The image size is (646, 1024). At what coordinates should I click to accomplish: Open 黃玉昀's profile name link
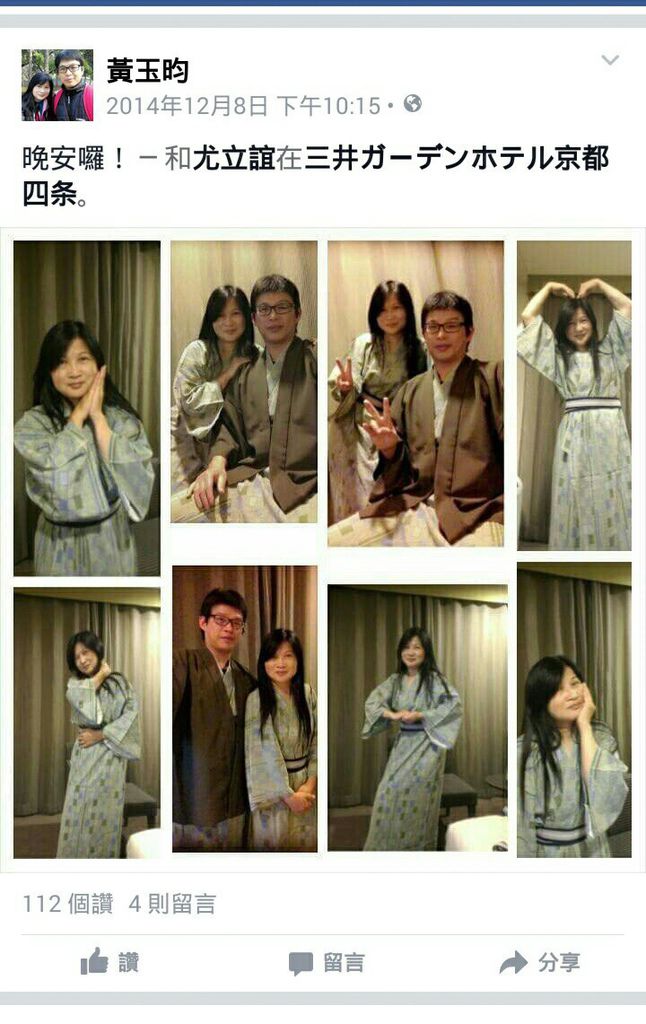tap(148, 71)
